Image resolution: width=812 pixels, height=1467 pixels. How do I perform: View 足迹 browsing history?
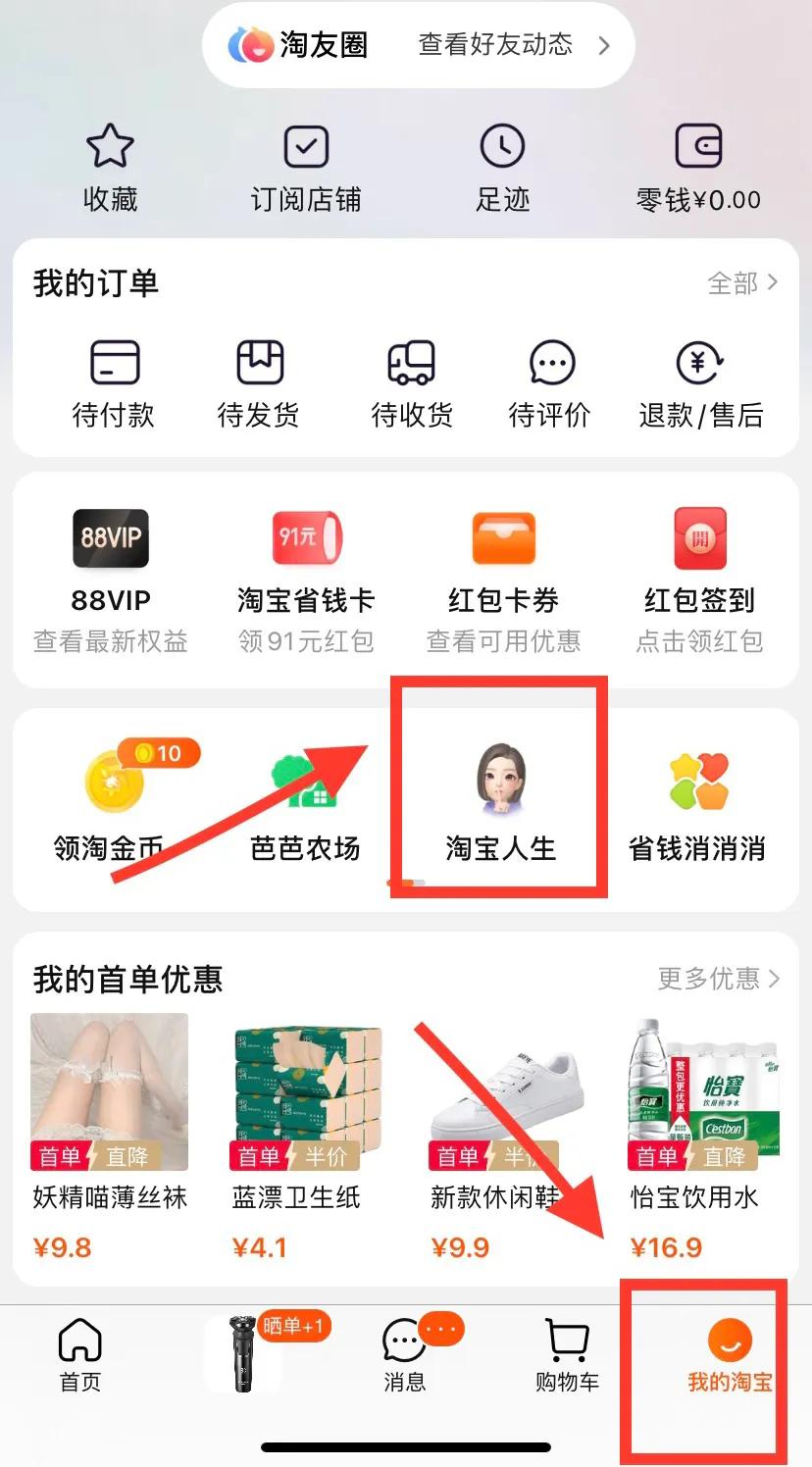502,169
